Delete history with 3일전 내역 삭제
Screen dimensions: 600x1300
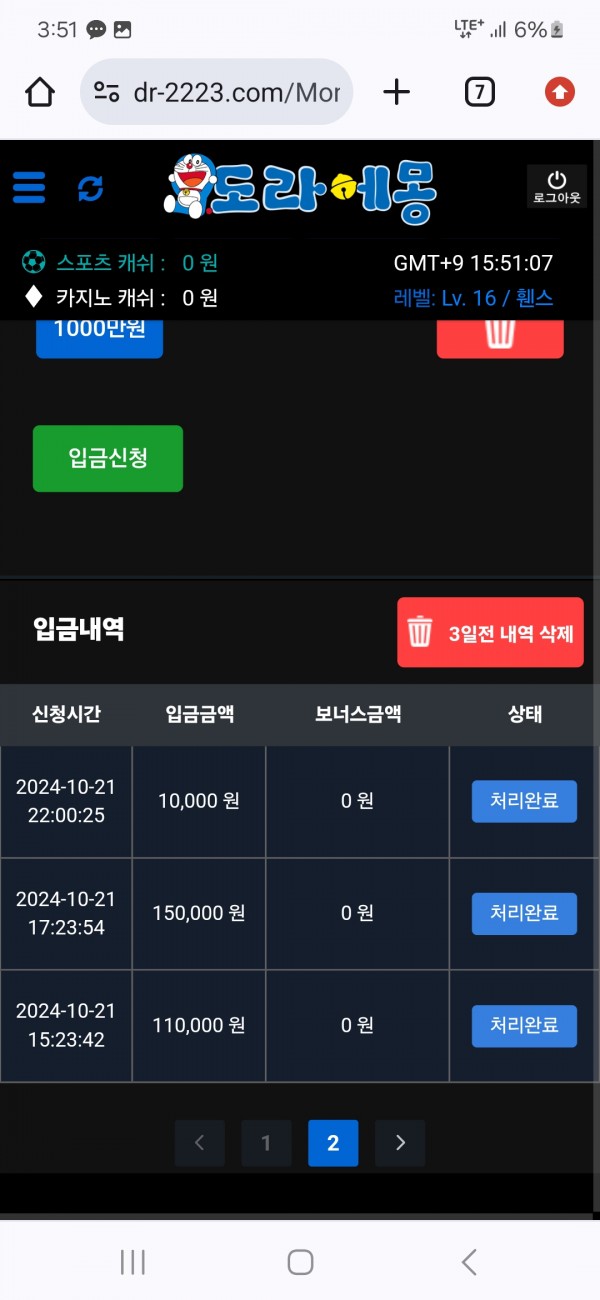(490, 633)
